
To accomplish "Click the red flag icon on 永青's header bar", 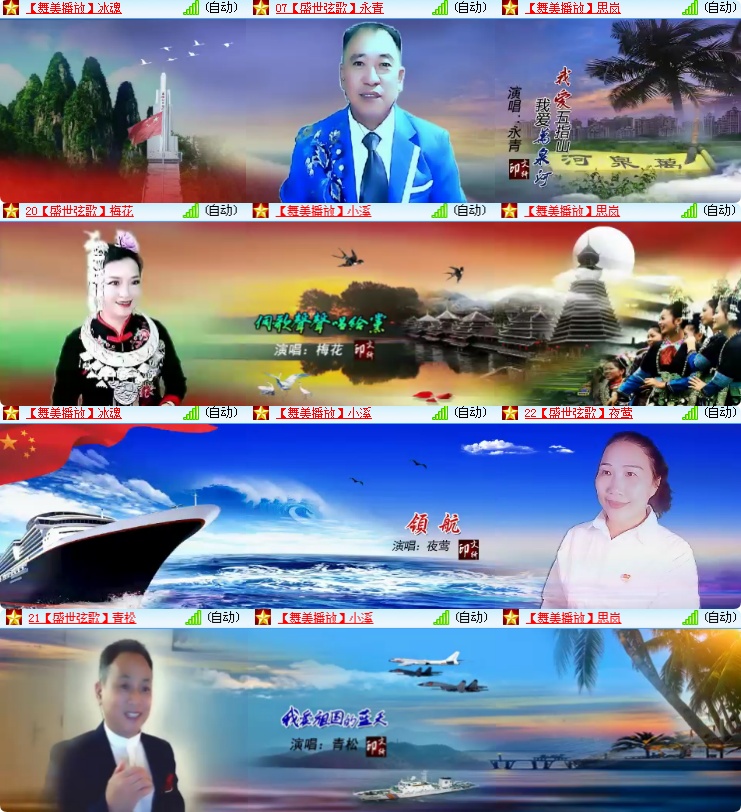I will tap(263, 8).
